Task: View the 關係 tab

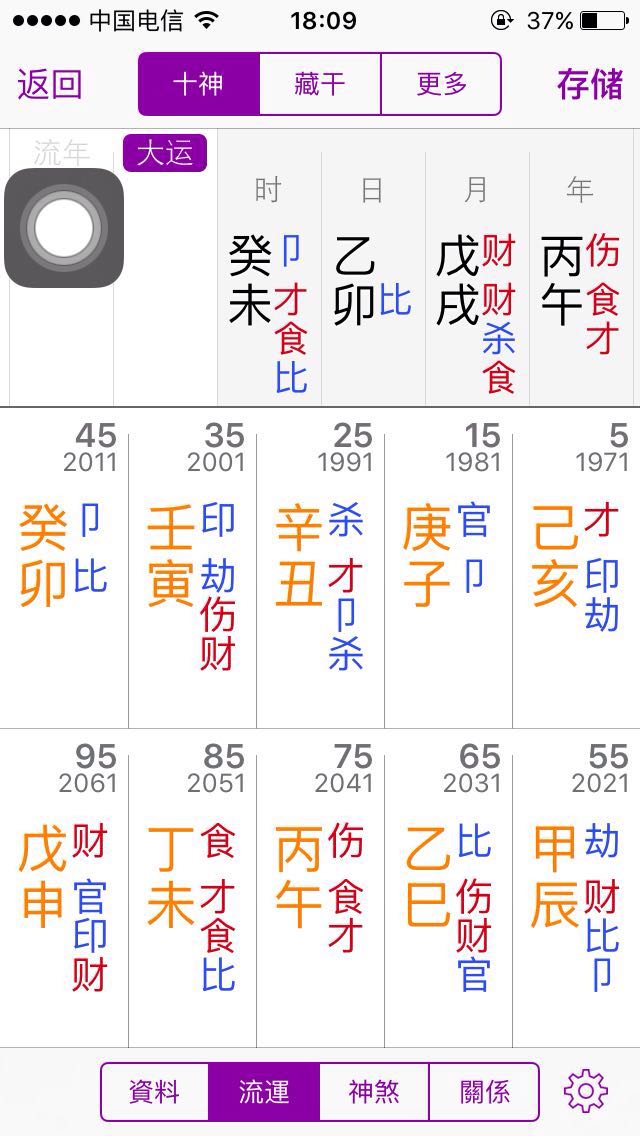Action: tap(484, 1091)
